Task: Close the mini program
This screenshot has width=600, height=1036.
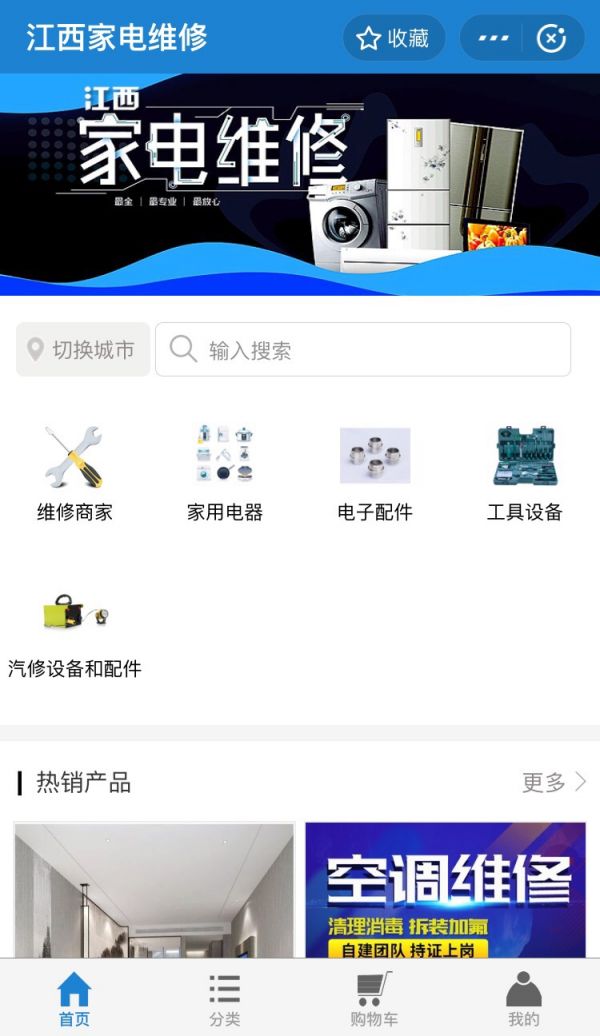Action: click(x=551, y=38)
